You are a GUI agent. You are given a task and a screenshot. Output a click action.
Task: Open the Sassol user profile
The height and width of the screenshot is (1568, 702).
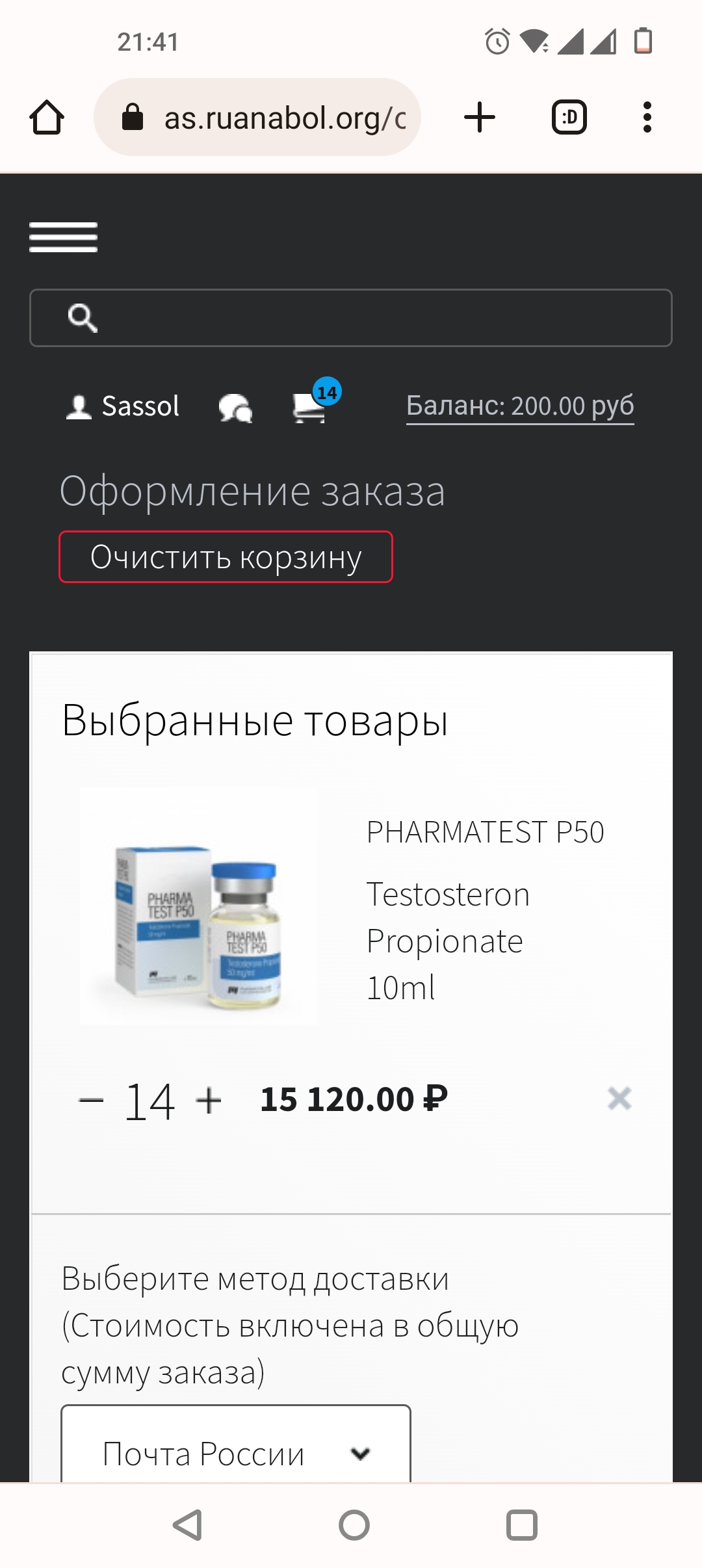click(123, 407)
